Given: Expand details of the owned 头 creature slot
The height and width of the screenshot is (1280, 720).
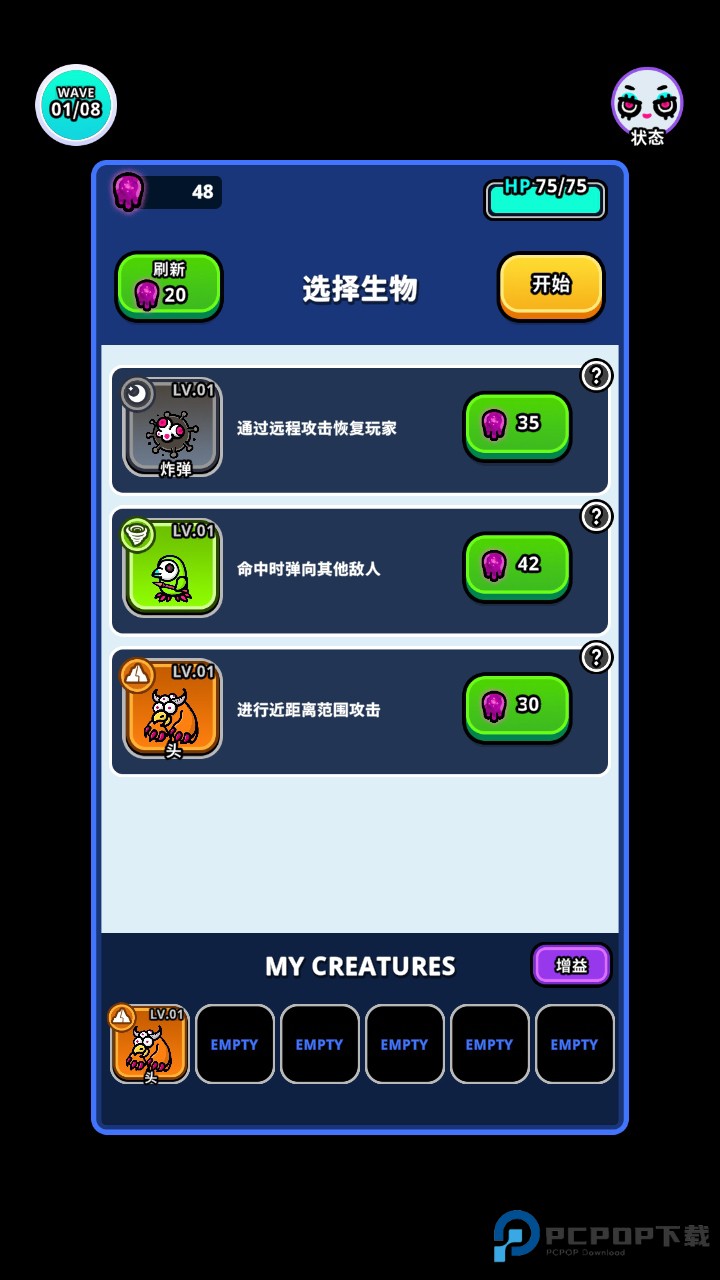Looking at the screenshot, I should pos(148,1043).
